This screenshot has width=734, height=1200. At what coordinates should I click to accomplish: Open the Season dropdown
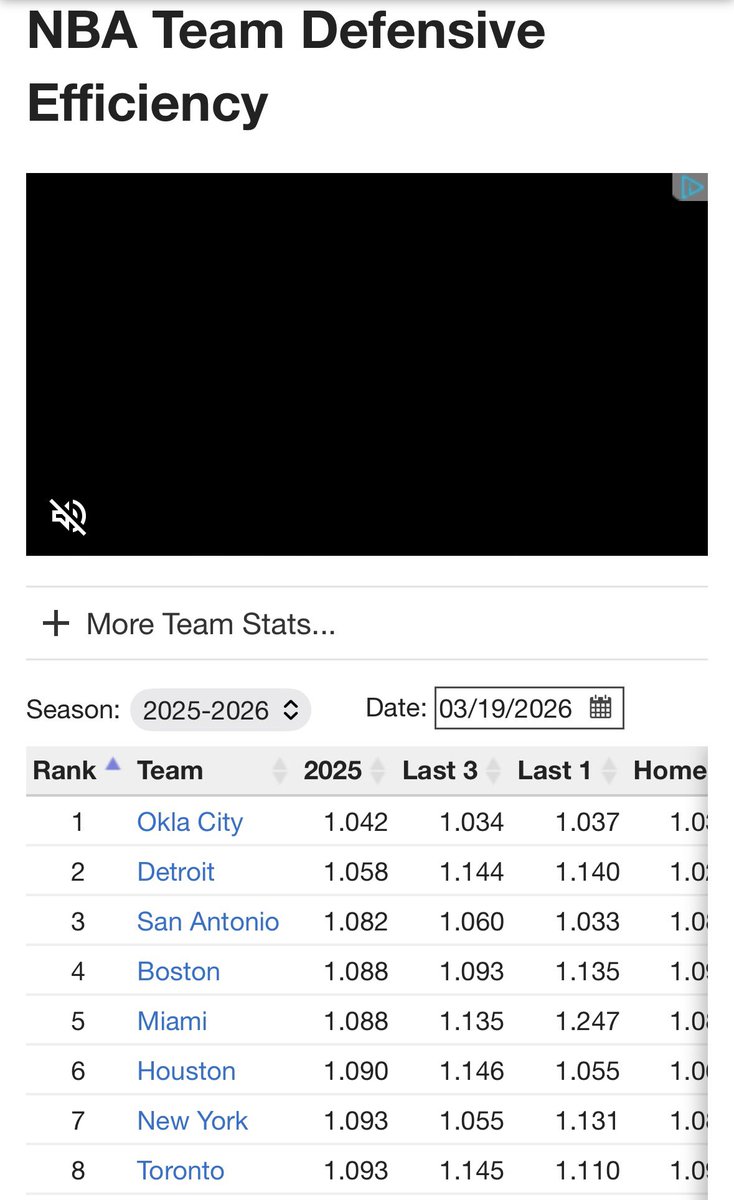click(x=220, y=710)
